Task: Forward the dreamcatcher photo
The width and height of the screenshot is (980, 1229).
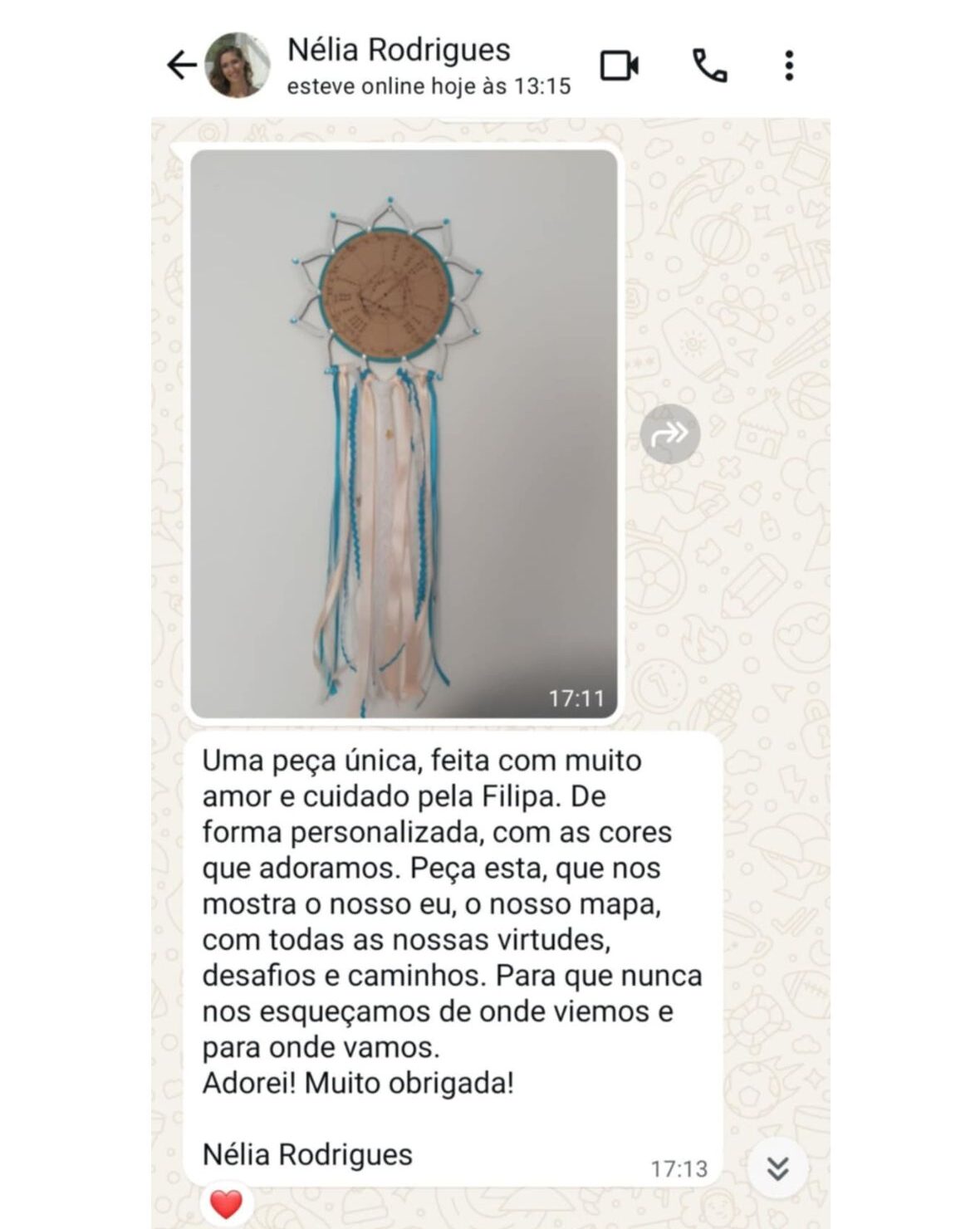Action: [669, 433]
